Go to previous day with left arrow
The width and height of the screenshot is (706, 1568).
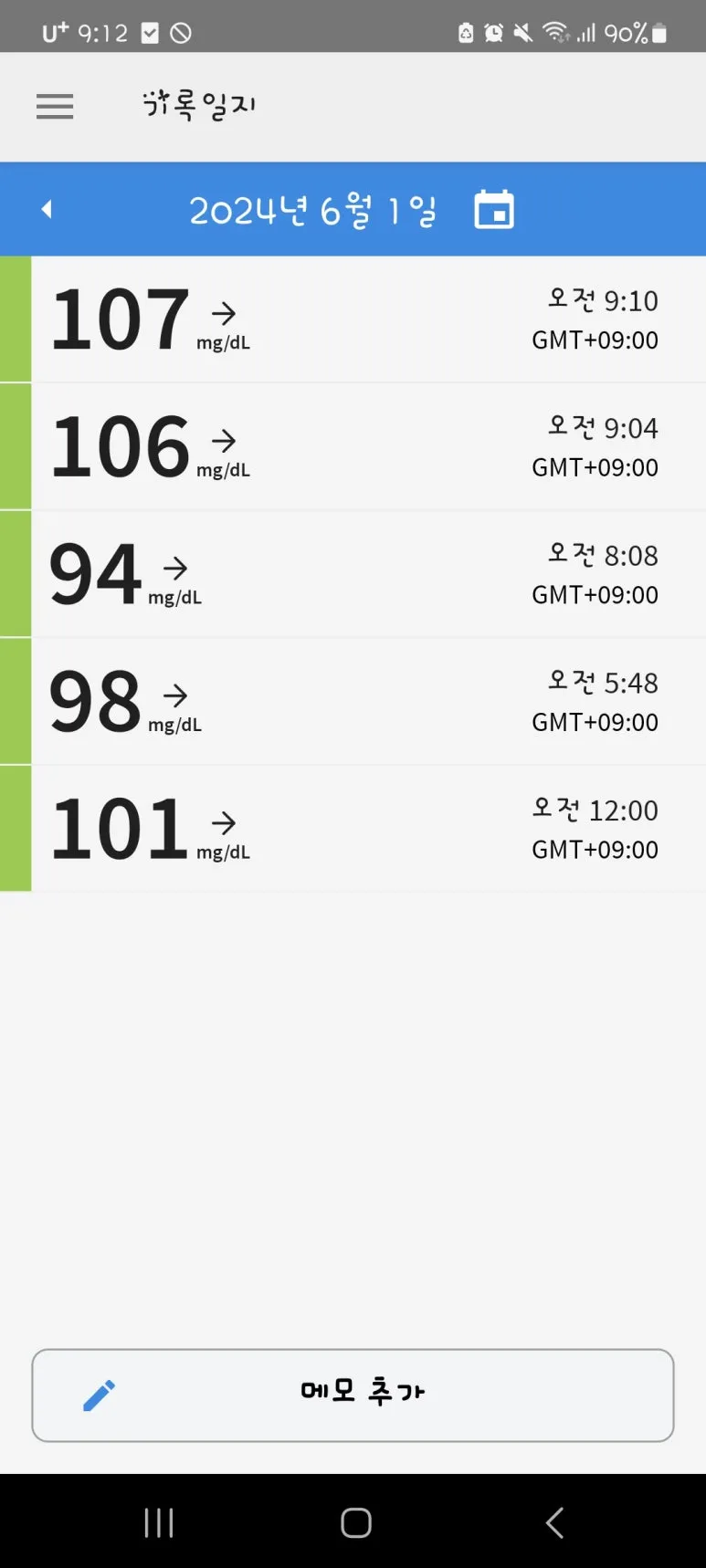(47, 208)
